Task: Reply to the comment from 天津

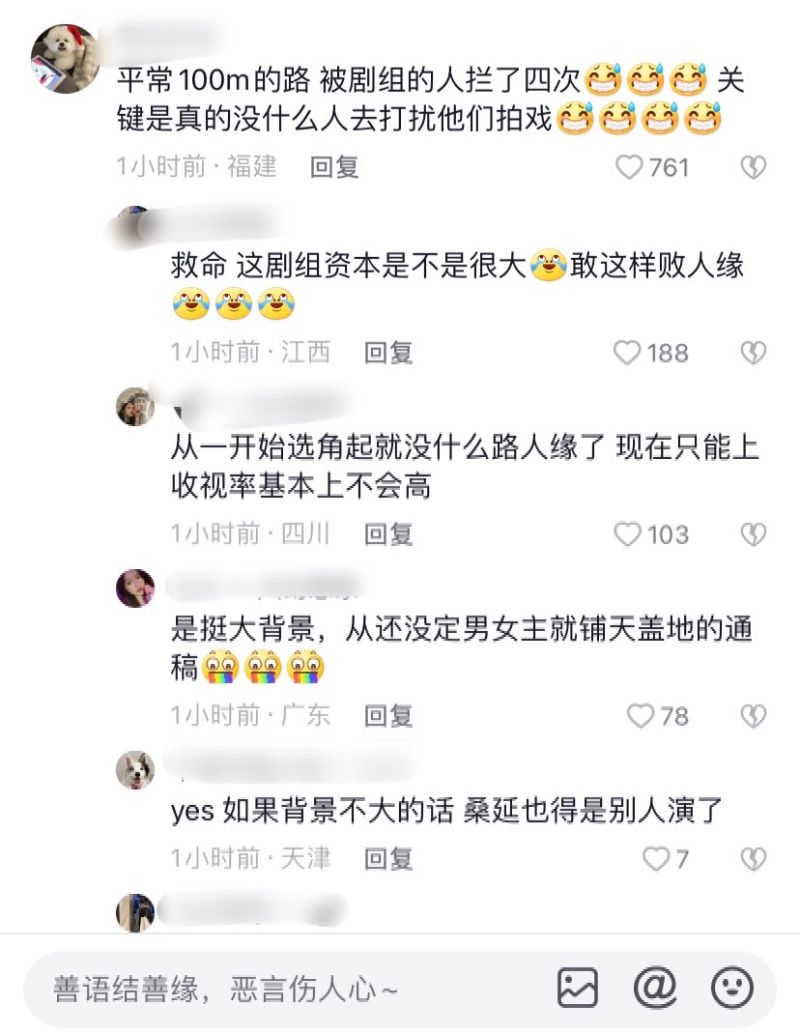Action: pos(388,858)
